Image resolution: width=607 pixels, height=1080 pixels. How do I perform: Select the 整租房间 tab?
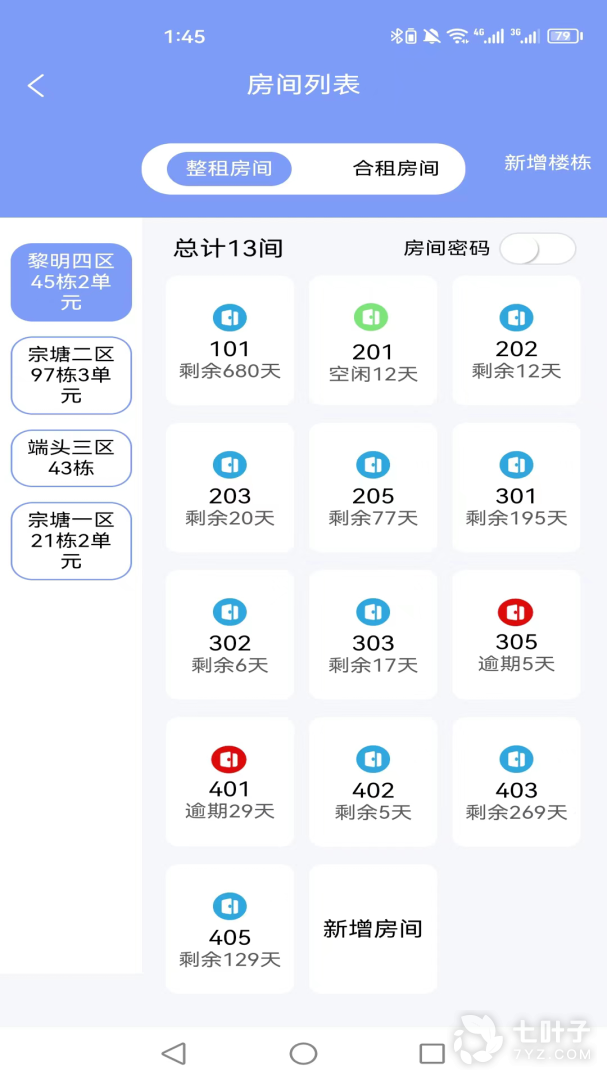click(x=229, y=169)
